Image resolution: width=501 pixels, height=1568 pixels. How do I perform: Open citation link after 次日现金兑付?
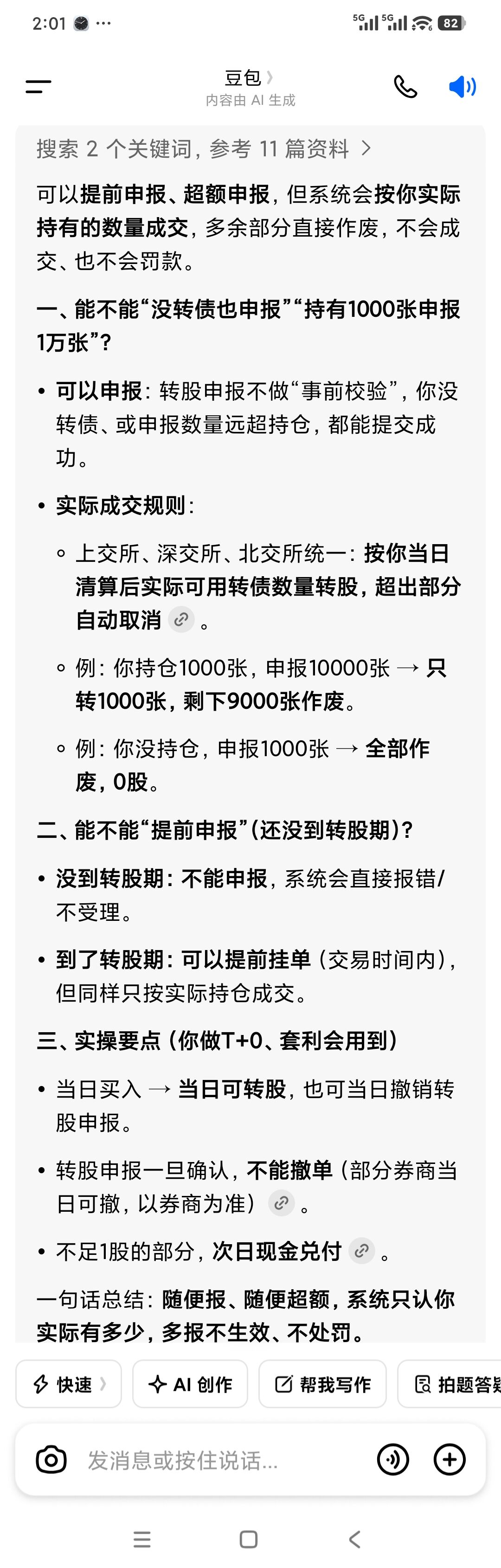[x=361, y=1251]
